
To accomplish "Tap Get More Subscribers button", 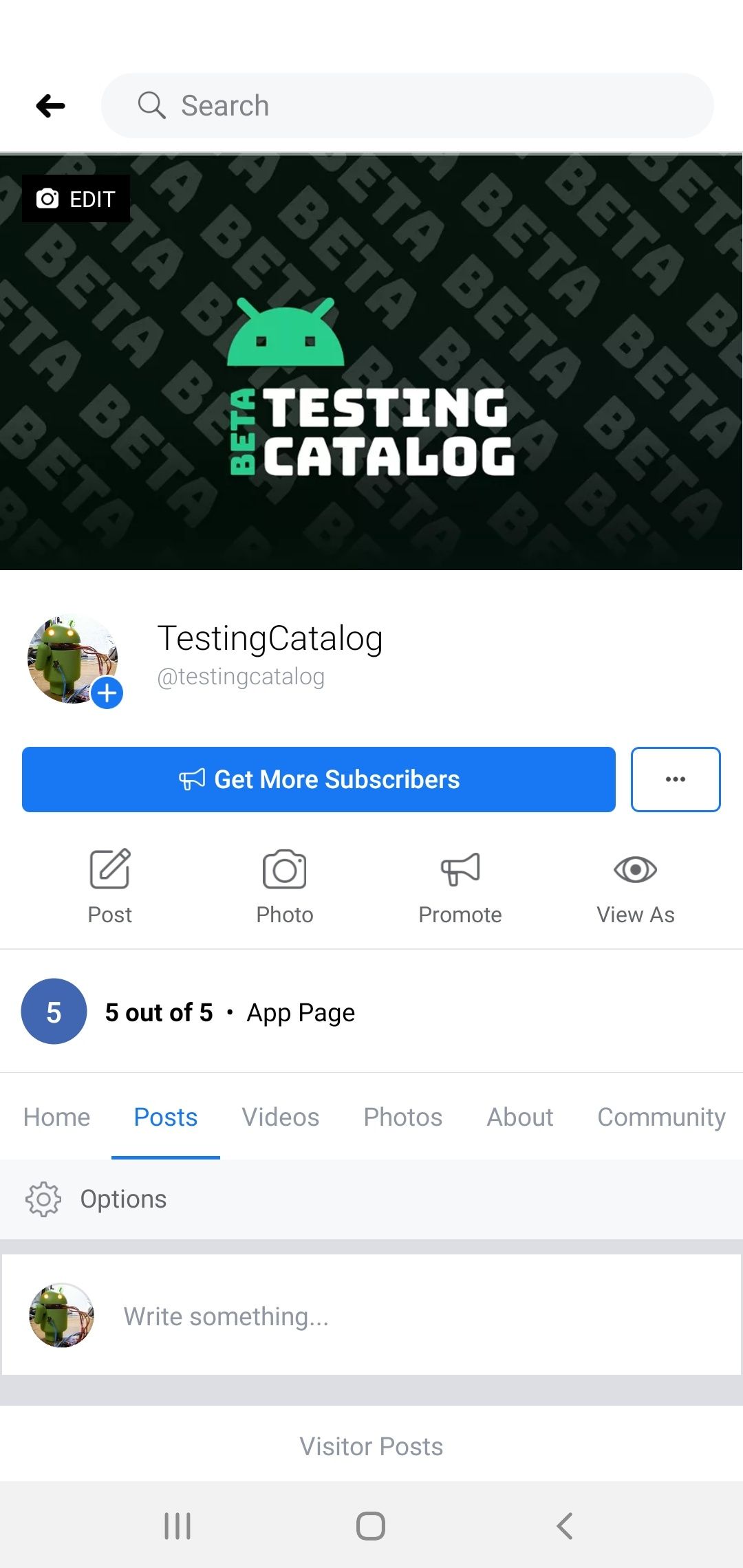I will (319, 779).
